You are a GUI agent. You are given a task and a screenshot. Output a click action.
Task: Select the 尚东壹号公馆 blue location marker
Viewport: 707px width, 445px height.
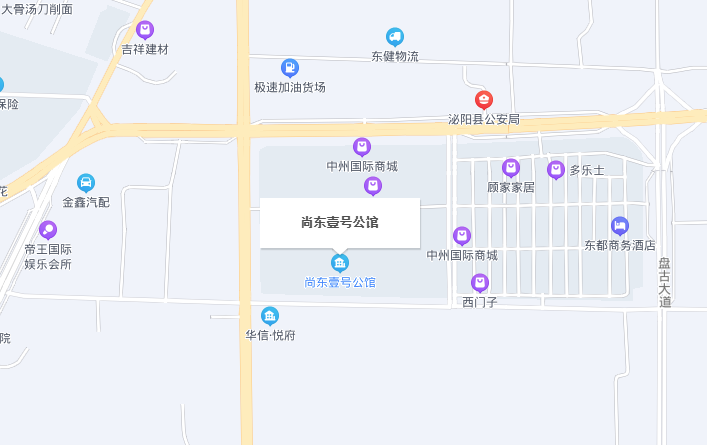coord(340,263)
